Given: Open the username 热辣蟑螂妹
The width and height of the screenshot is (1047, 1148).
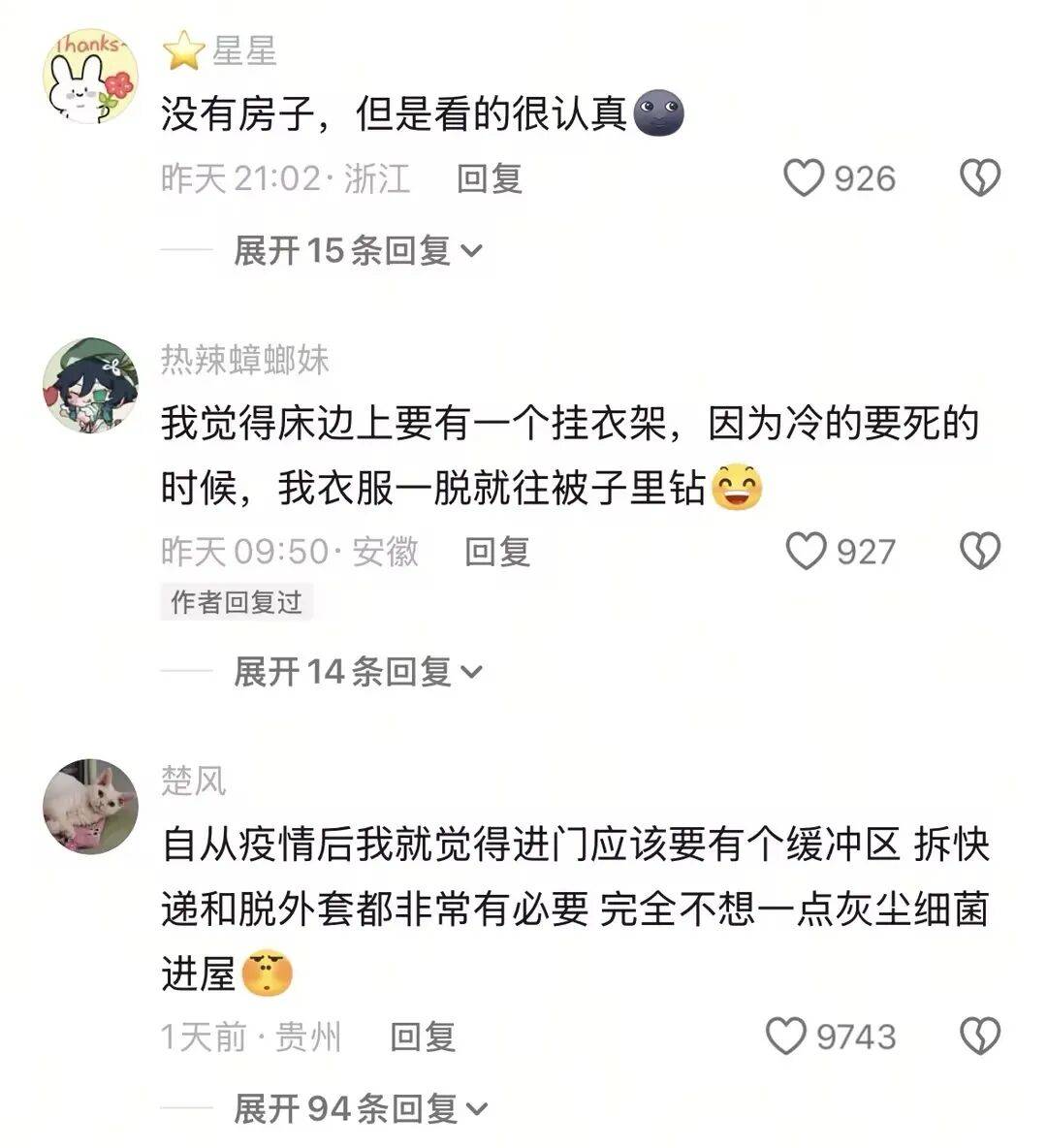Looking at the screenshot, I should (x=245, y=361).
